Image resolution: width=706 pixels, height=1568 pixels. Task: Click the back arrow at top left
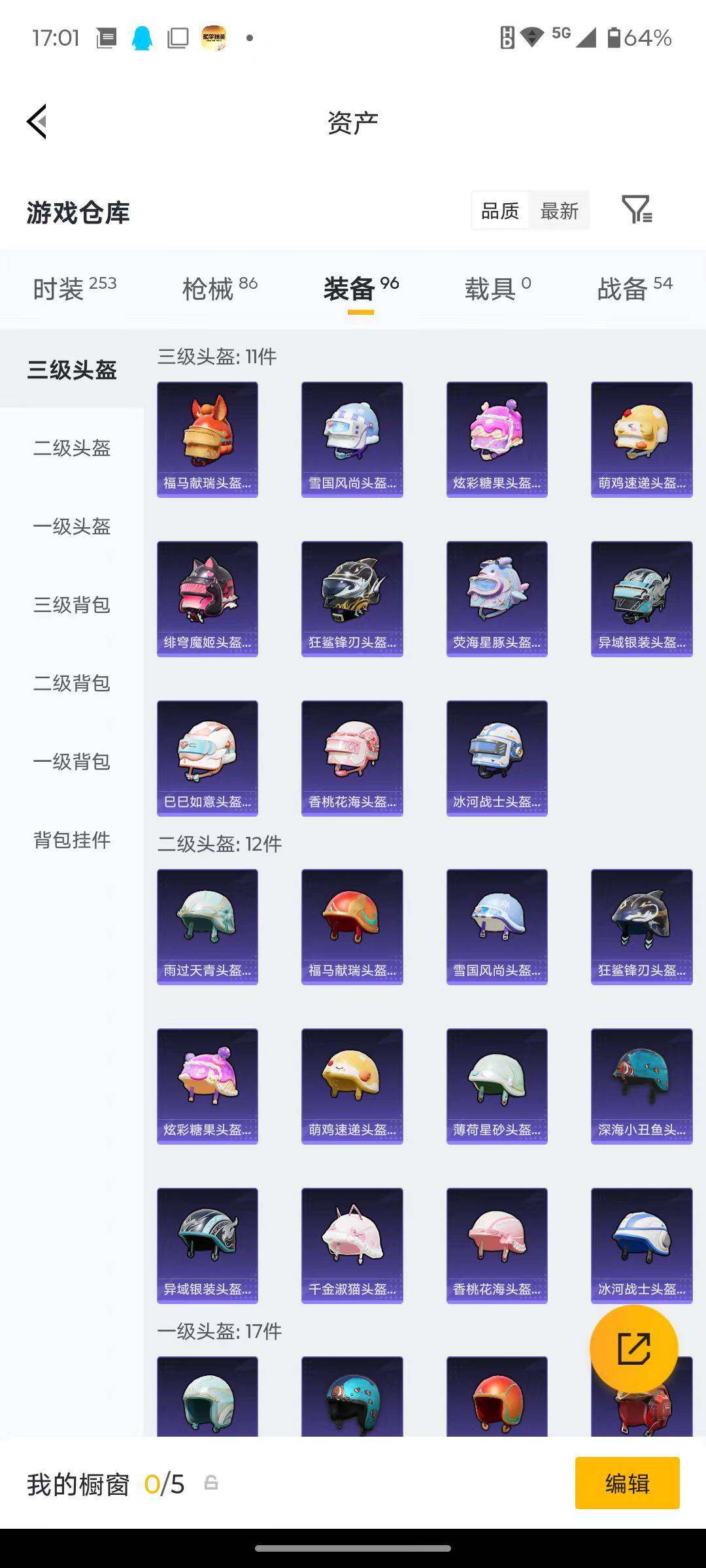click(x=36, y=122)
